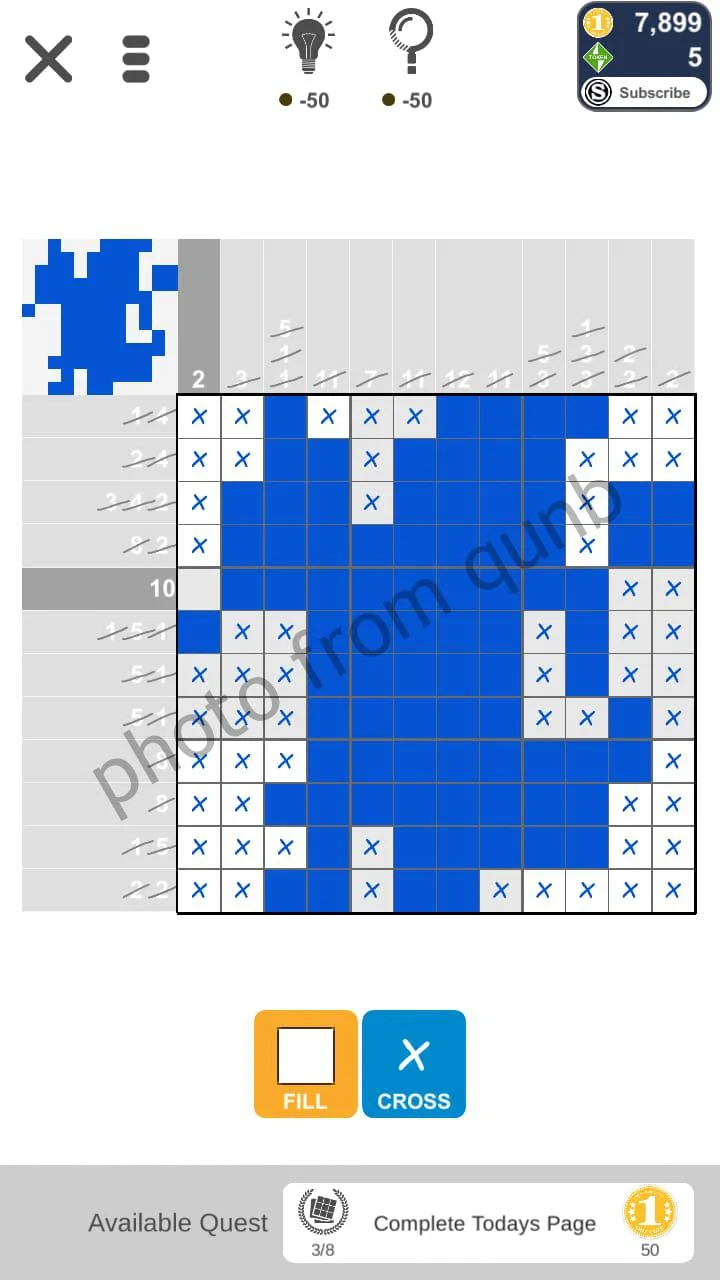Screen dimensions: 720x1280
Task: Tap the empty cell in row 10
Action: pos(199,588)
